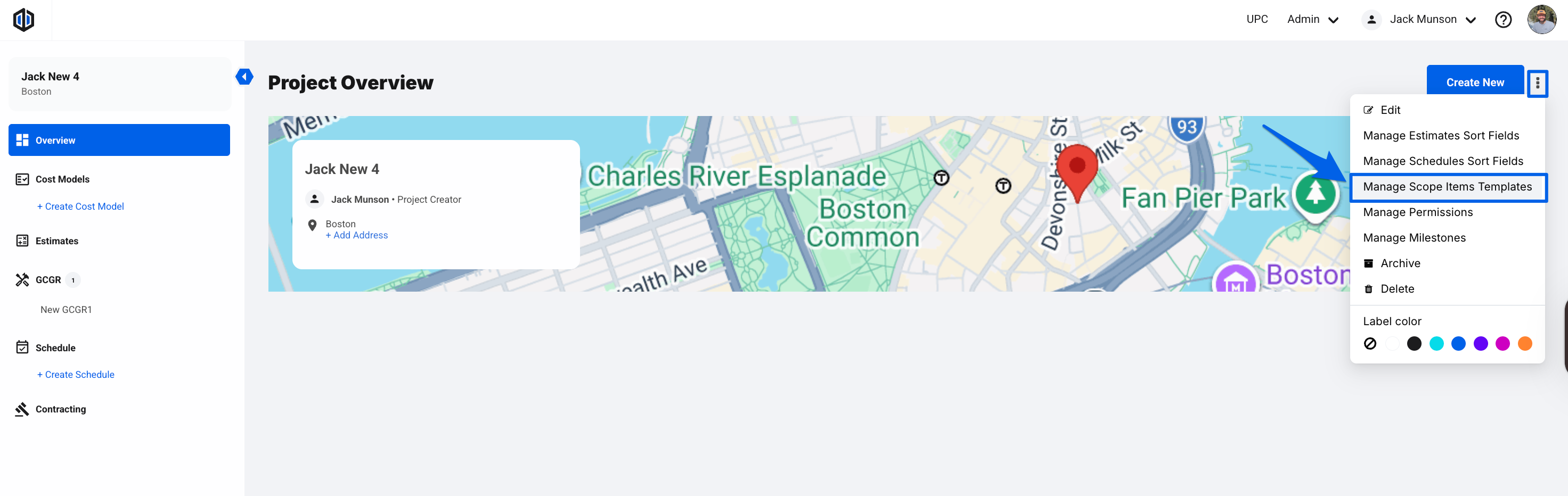Archive this project
Viewport: 1568px width, 496px height.
1399,263
